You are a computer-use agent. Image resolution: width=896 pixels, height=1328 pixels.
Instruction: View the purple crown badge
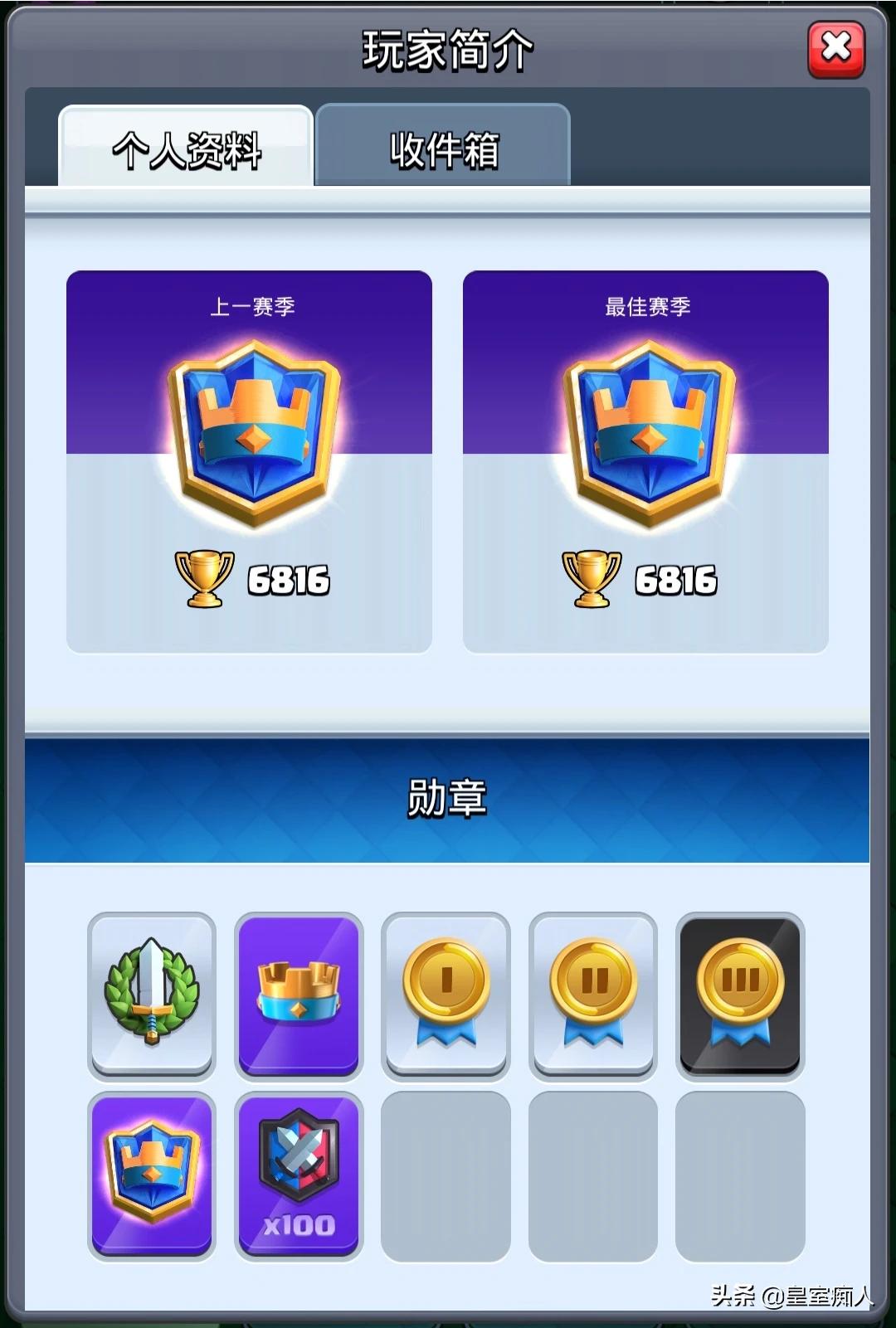[x=299, y=994]
